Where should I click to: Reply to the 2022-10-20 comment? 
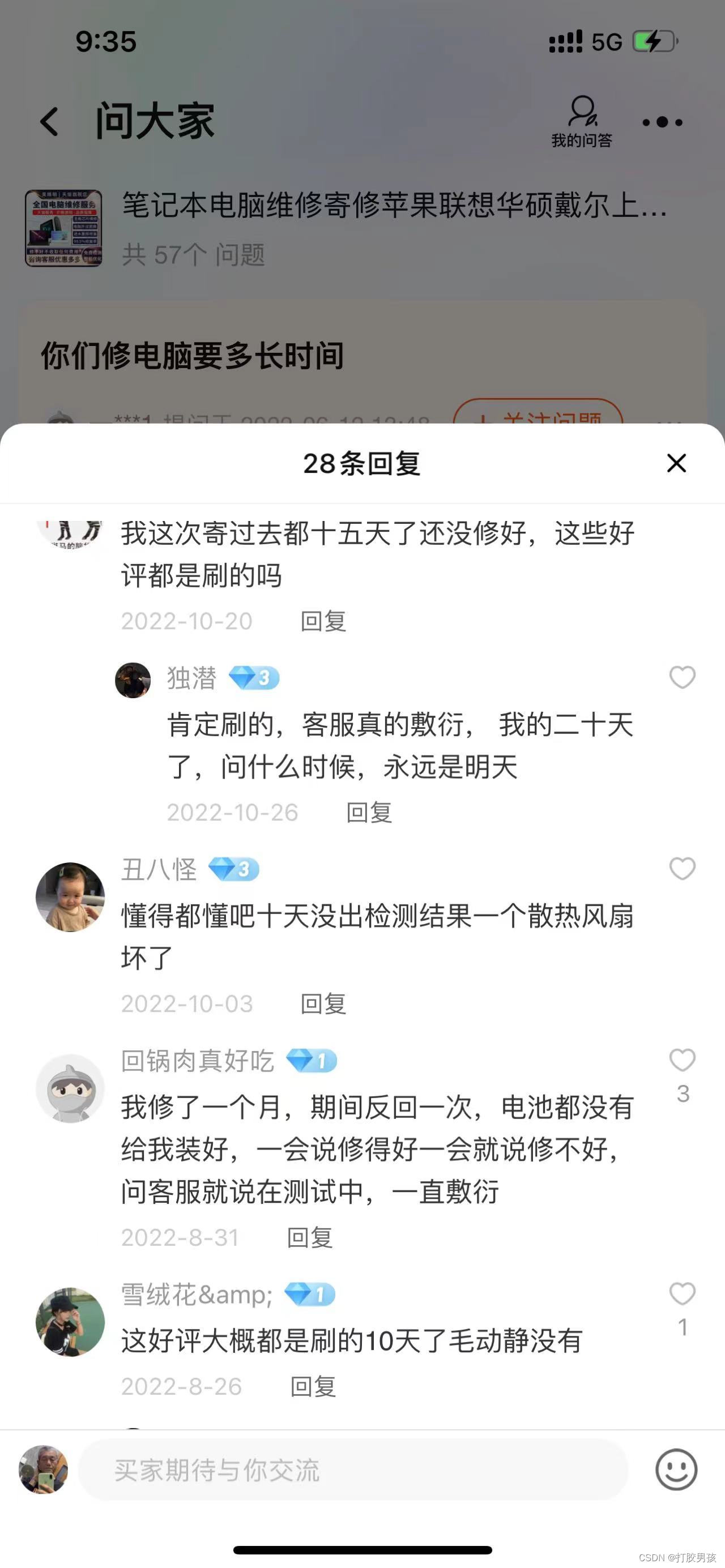[323, 621]
